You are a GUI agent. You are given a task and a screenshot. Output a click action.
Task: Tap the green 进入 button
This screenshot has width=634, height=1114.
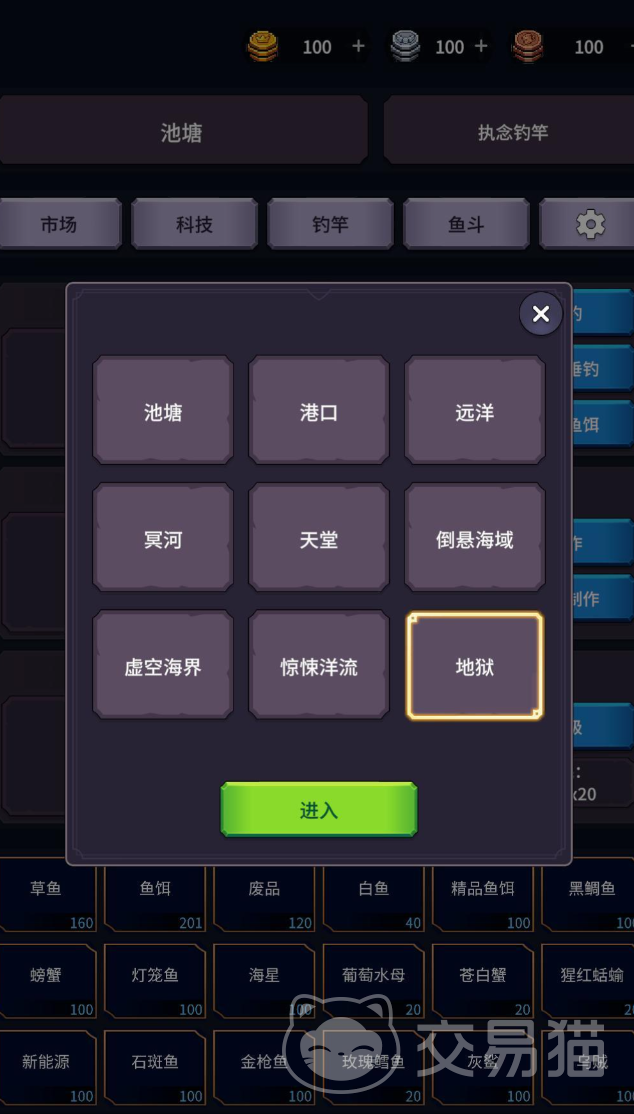click(319, 810)
